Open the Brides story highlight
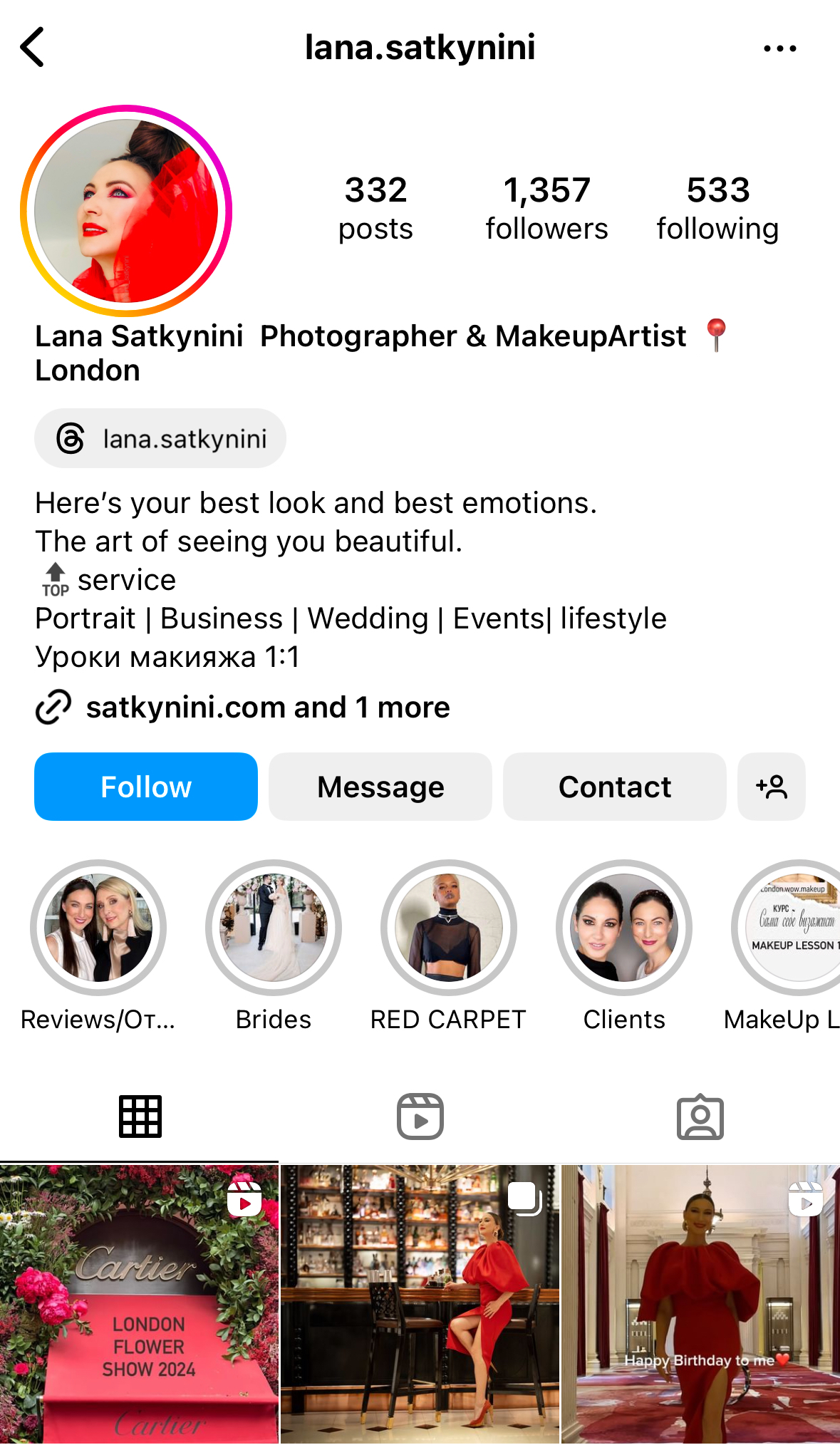The height and width of the screenshot is (1445, 840). (274, 928)
